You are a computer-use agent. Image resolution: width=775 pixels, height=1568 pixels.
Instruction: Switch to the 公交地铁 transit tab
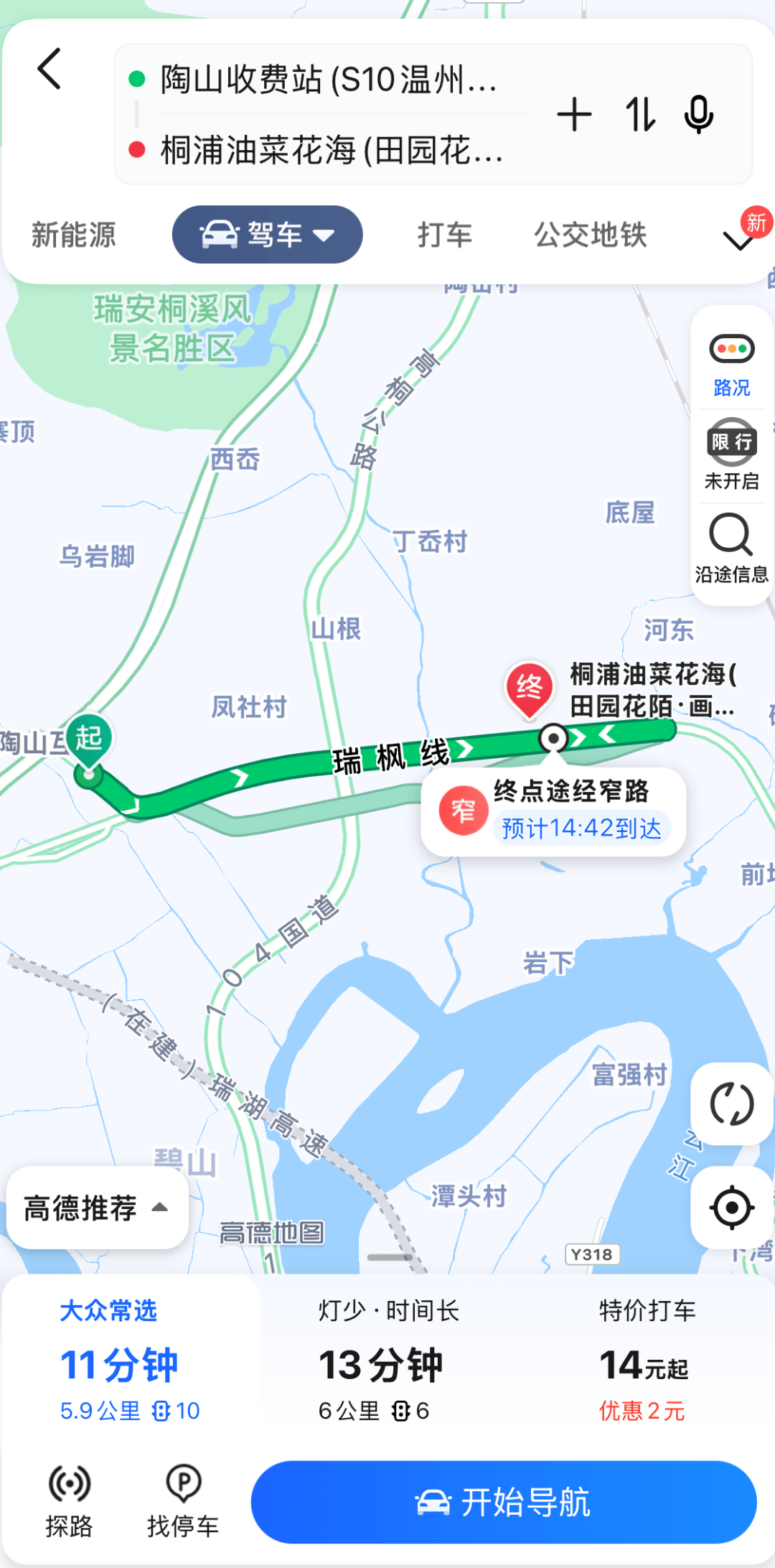pos(591,234)
